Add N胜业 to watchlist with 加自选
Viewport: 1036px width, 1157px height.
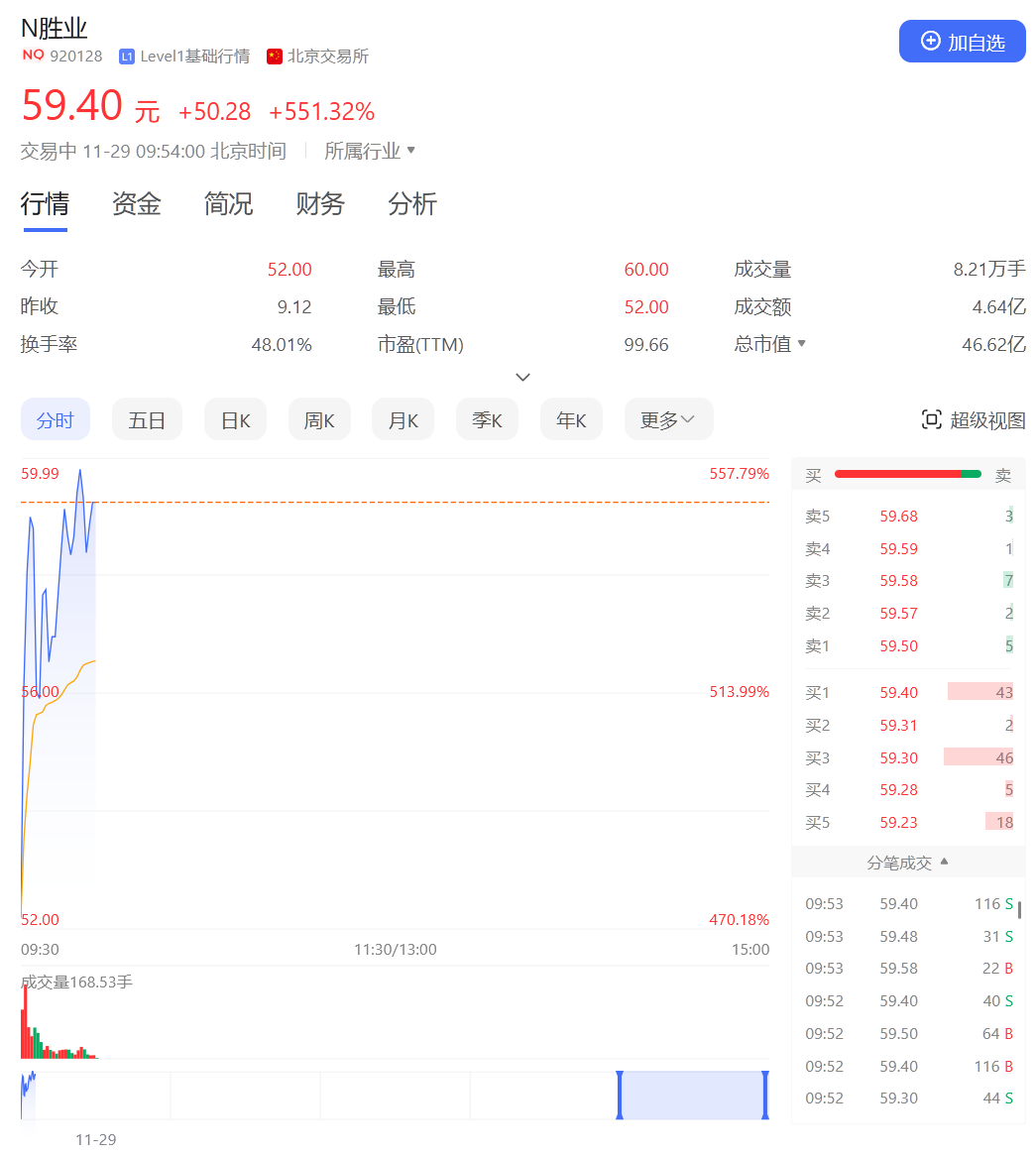tap(962, 42)
